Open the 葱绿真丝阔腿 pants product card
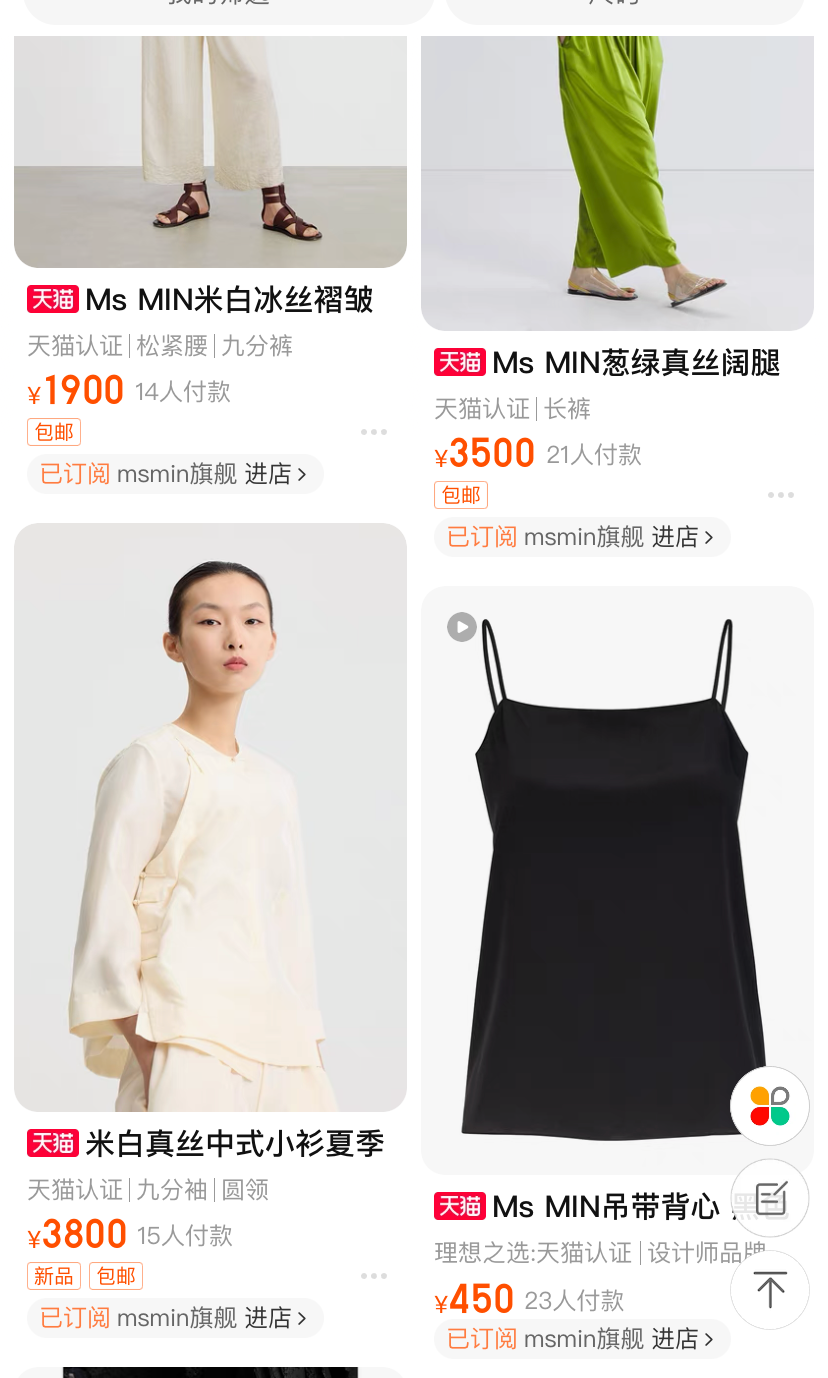 click(617, 180)
